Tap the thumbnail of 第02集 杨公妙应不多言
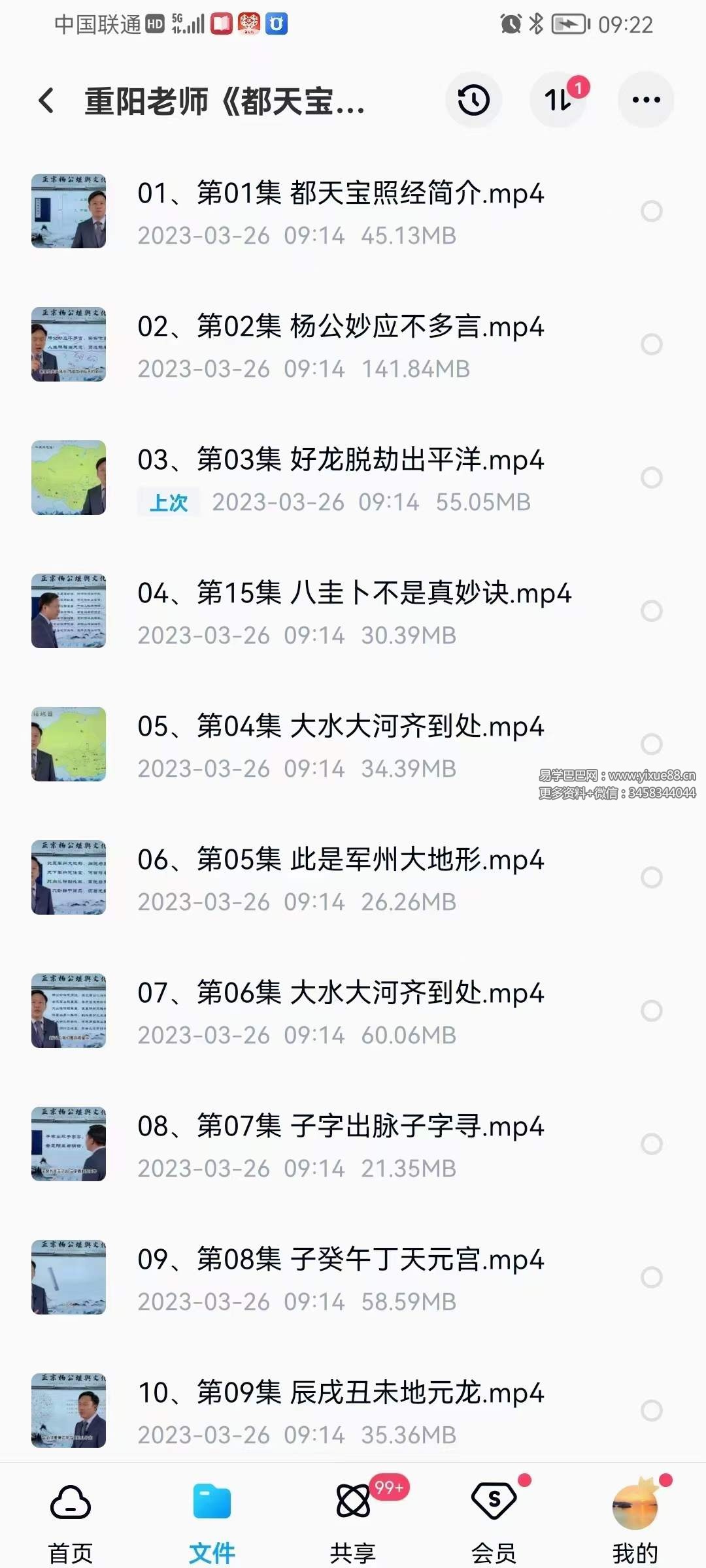The width and height of the screenshot is (706, 1568). point(69,342)
